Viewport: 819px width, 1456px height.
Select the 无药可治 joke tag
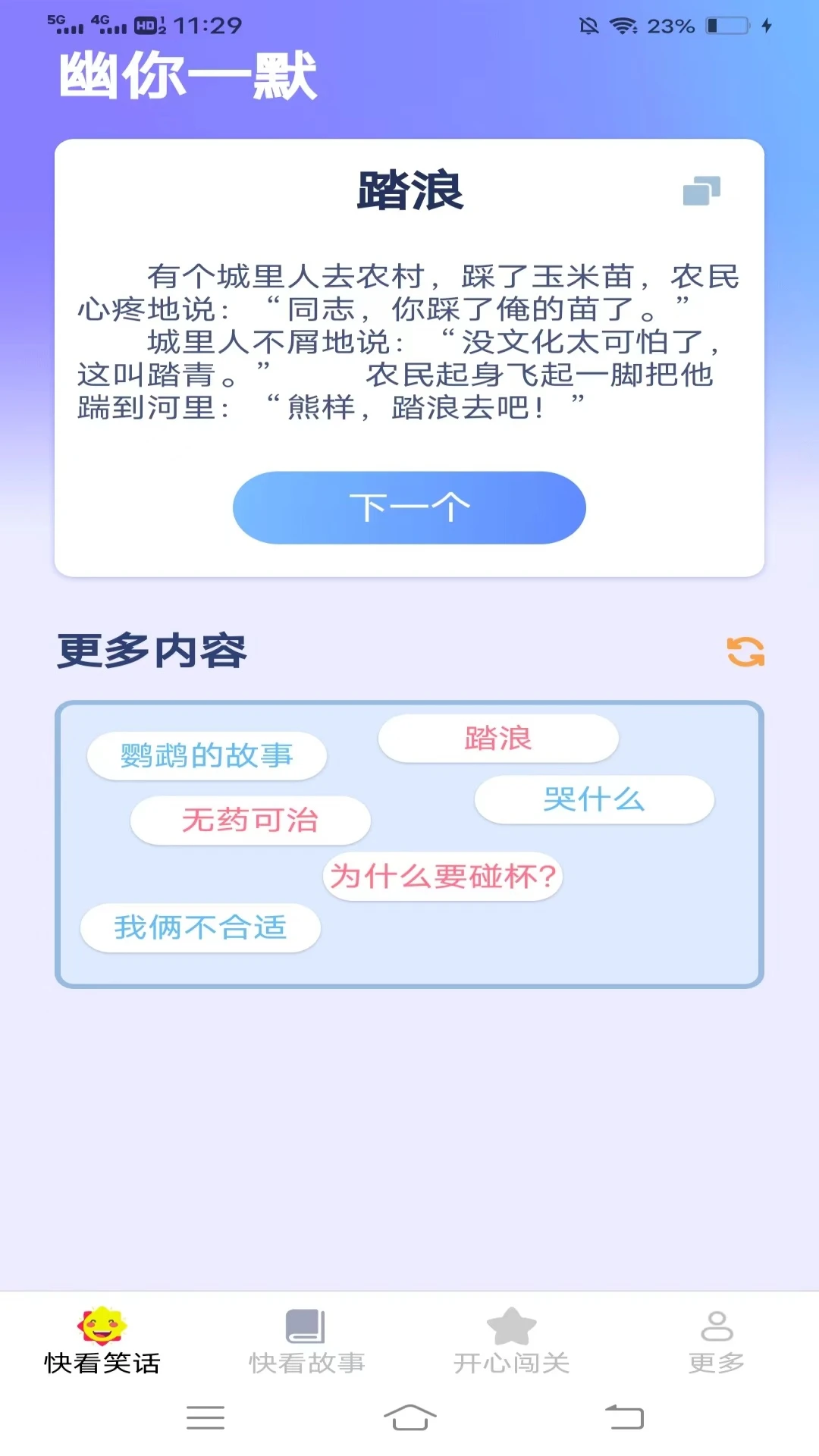click(250, 821)
